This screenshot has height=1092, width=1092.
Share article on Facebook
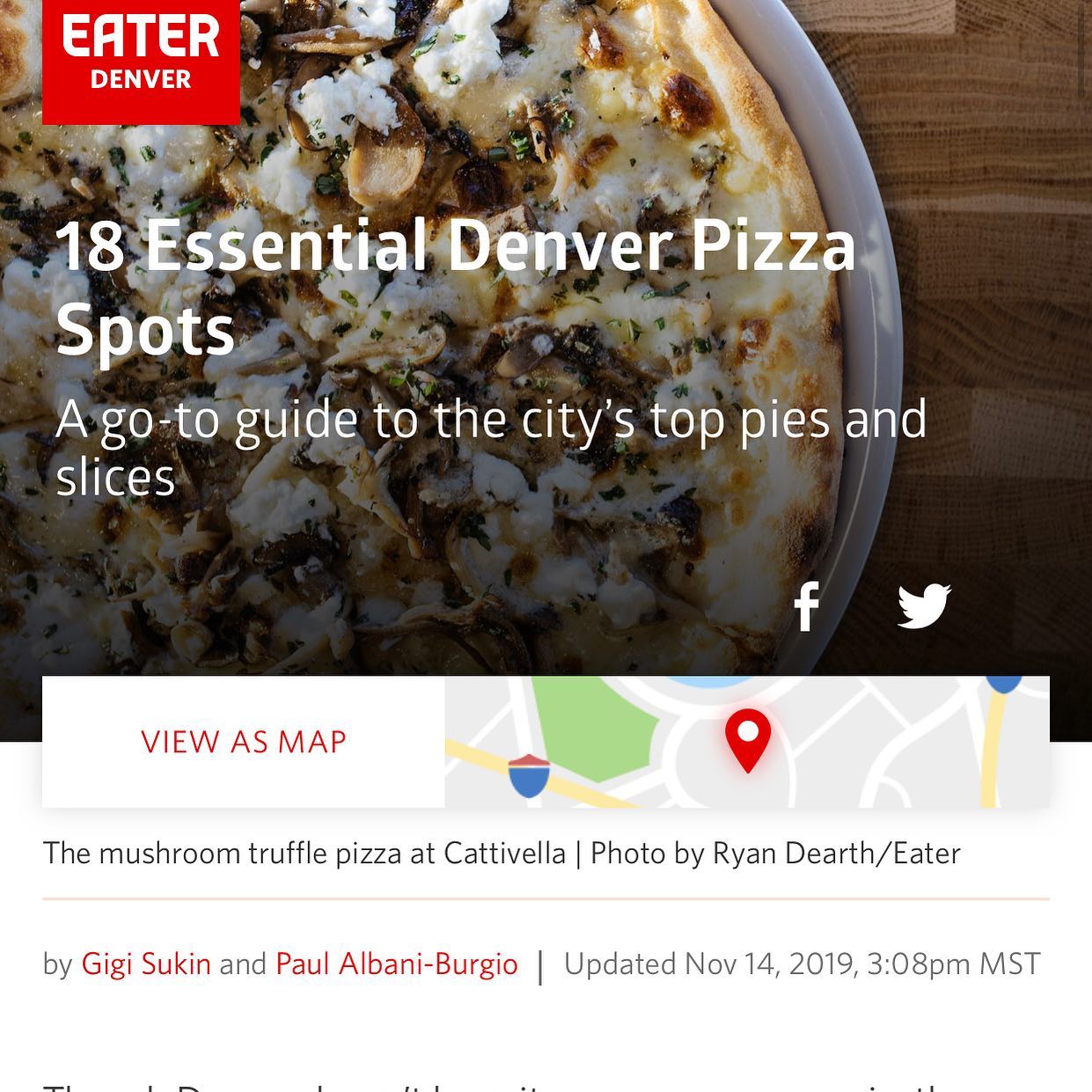coord(806,606)
